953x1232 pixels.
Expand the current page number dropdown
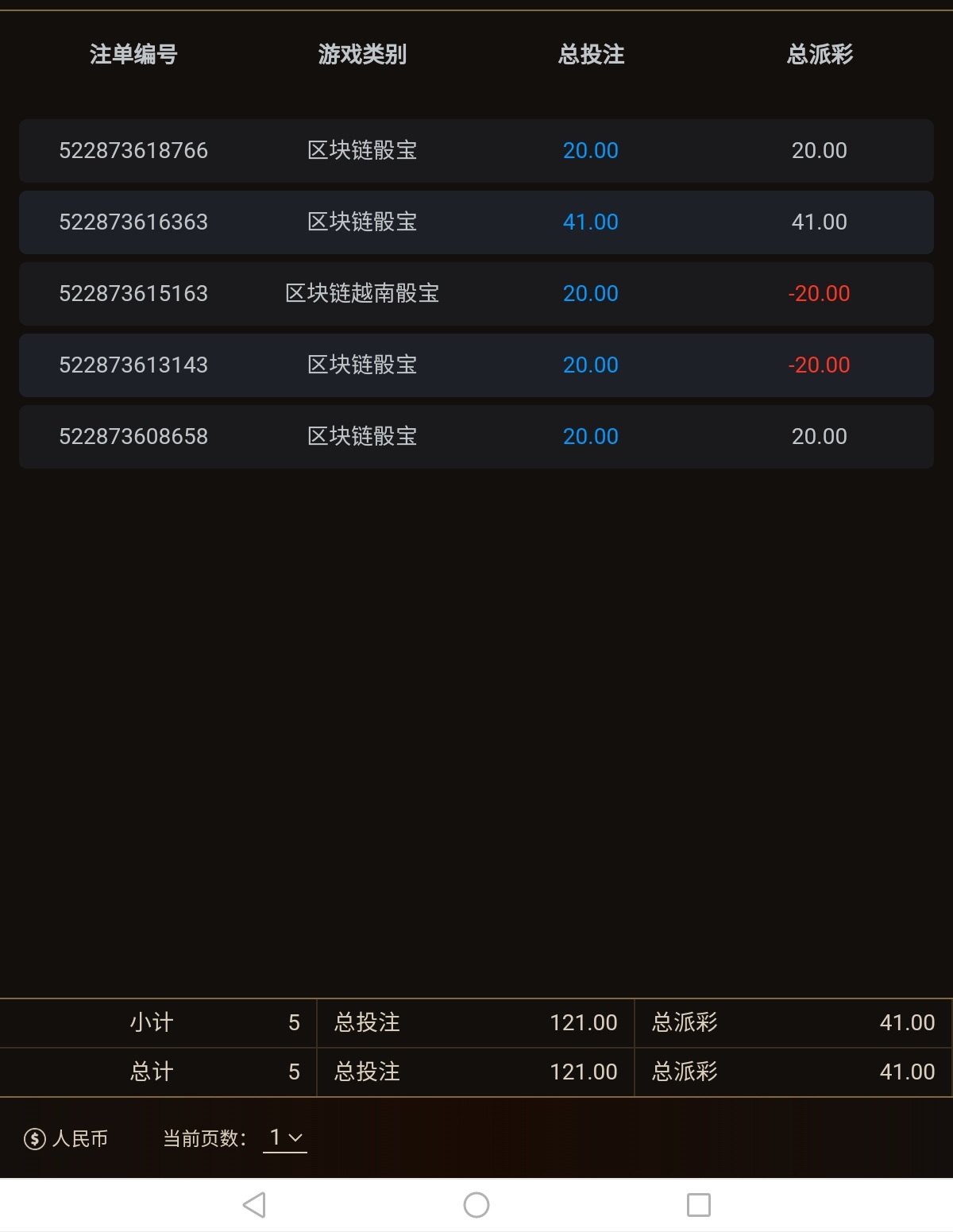[285, 1138]
